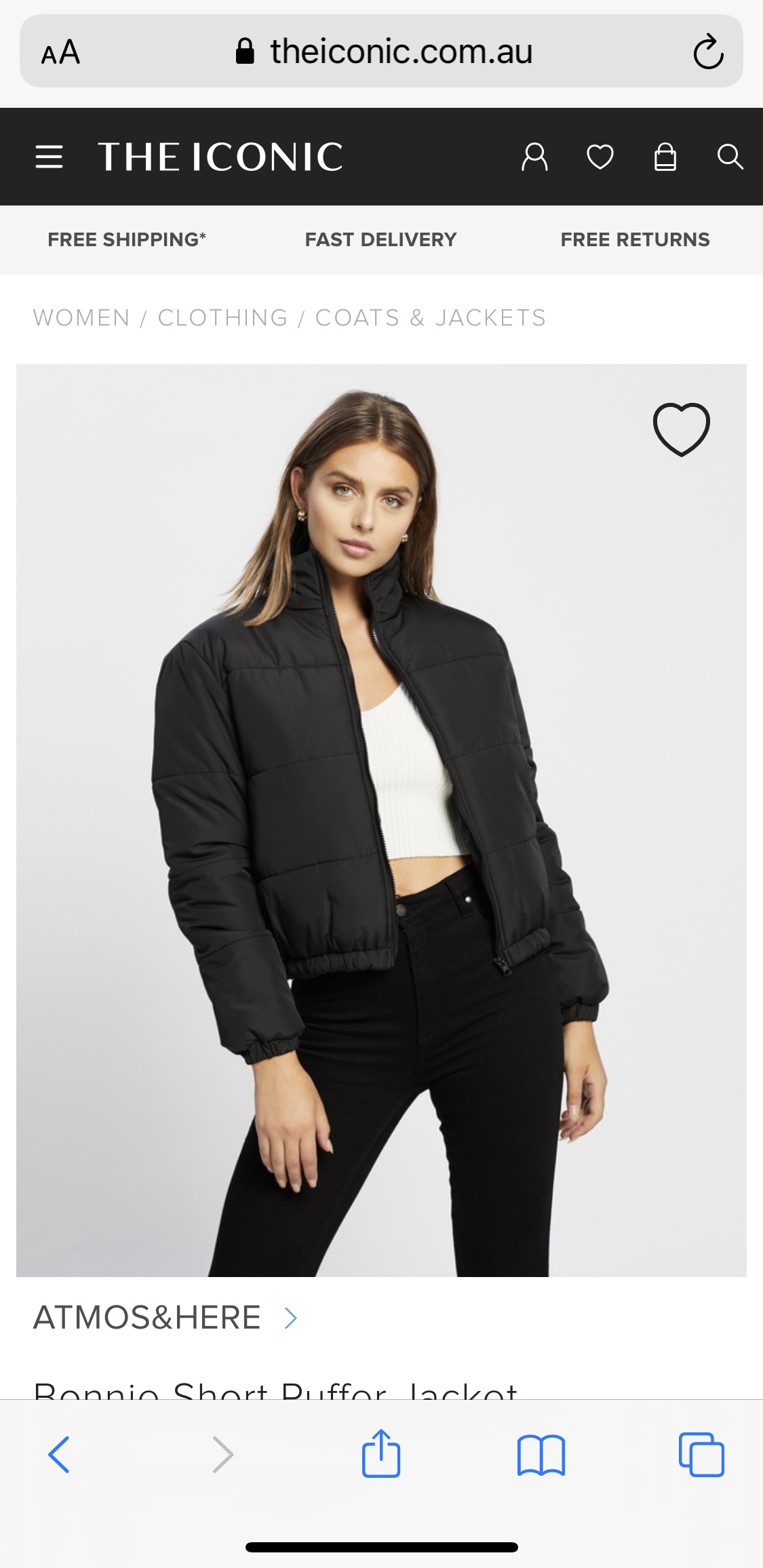This screenshot has width=763, height=1568.
Task: Open the account profile icon
Action: [x=534, y=157]
